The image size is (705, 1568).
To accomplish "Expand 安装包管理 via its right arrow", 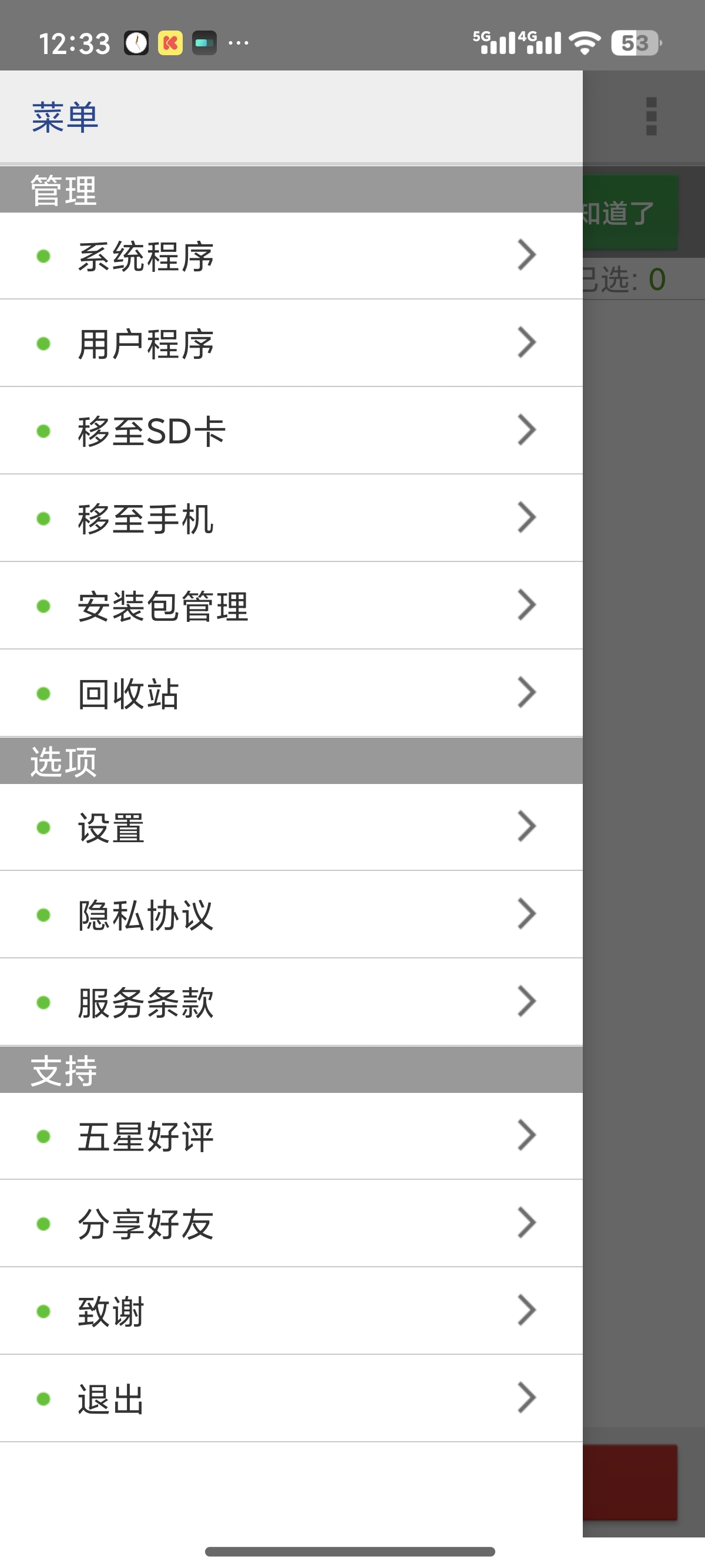I will (526, 604).
